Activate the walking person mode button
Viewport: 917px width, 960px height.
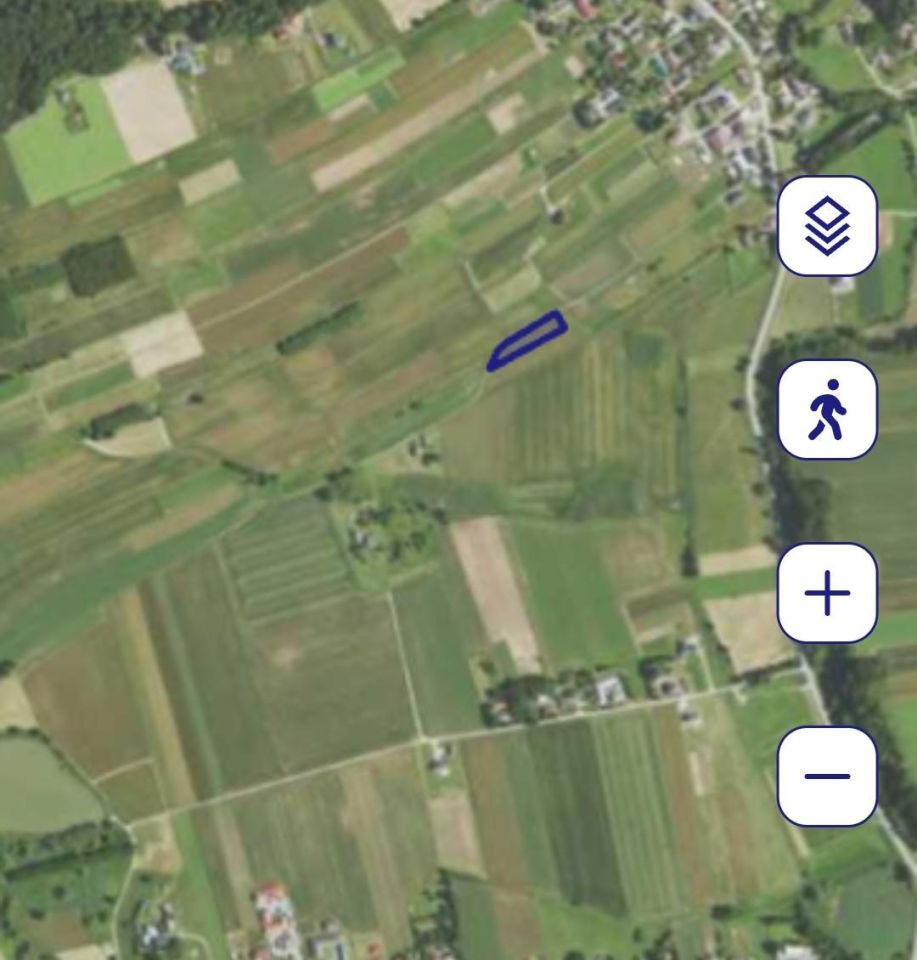click(827, 410)
